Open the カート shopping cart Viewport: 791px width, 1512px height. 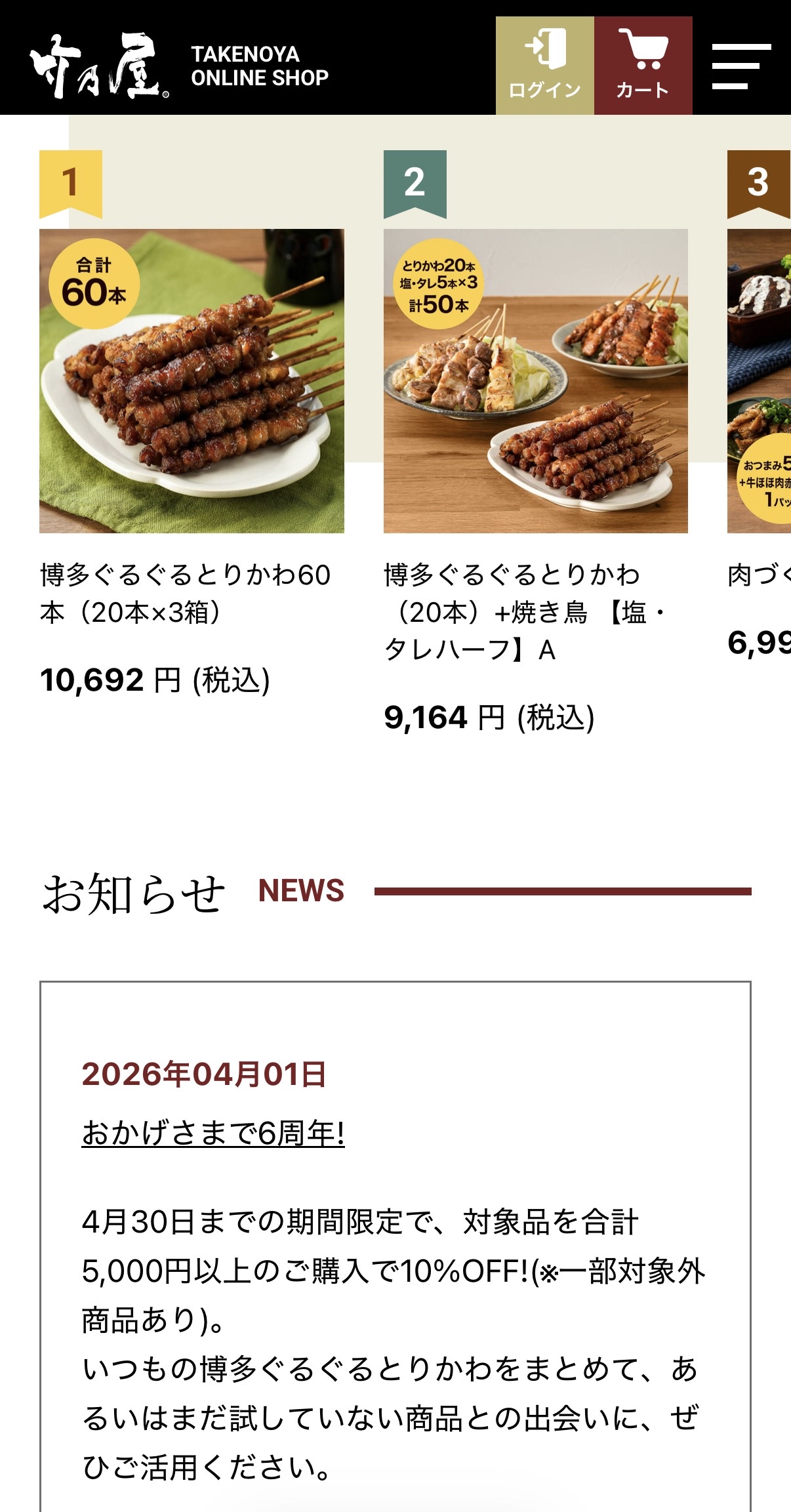coord(643,66)
